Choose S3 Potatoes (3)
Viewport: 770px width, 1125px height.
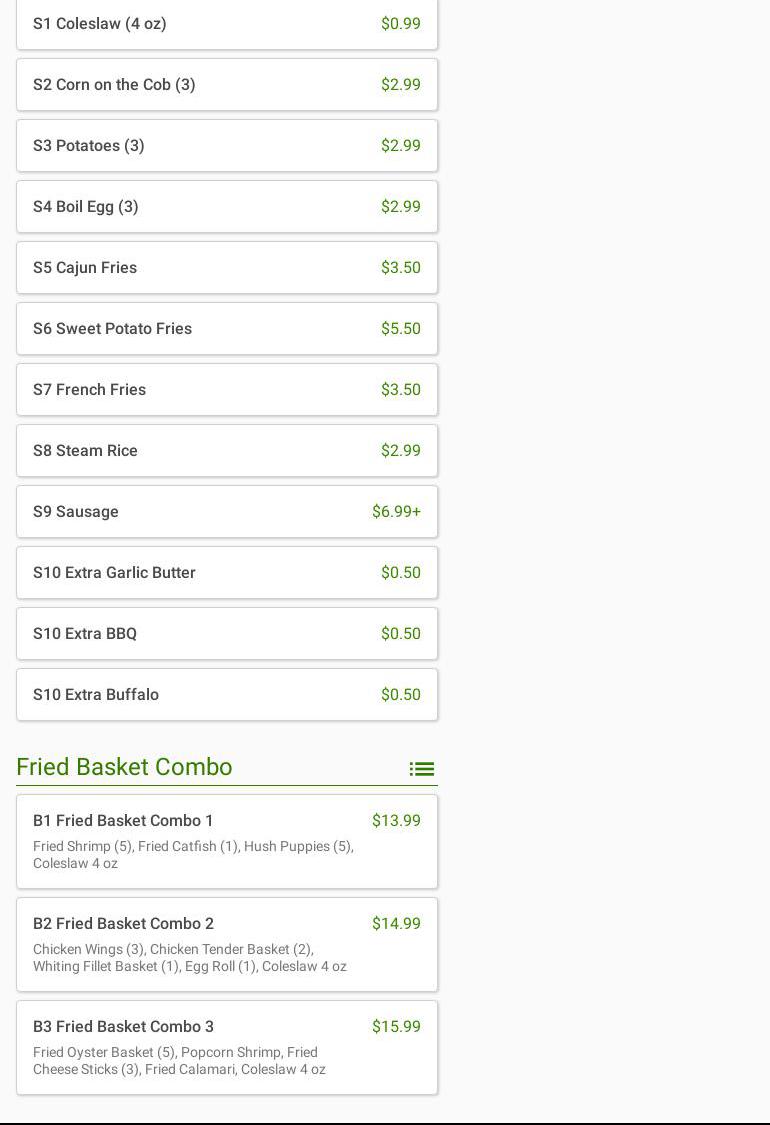[227, 146]
